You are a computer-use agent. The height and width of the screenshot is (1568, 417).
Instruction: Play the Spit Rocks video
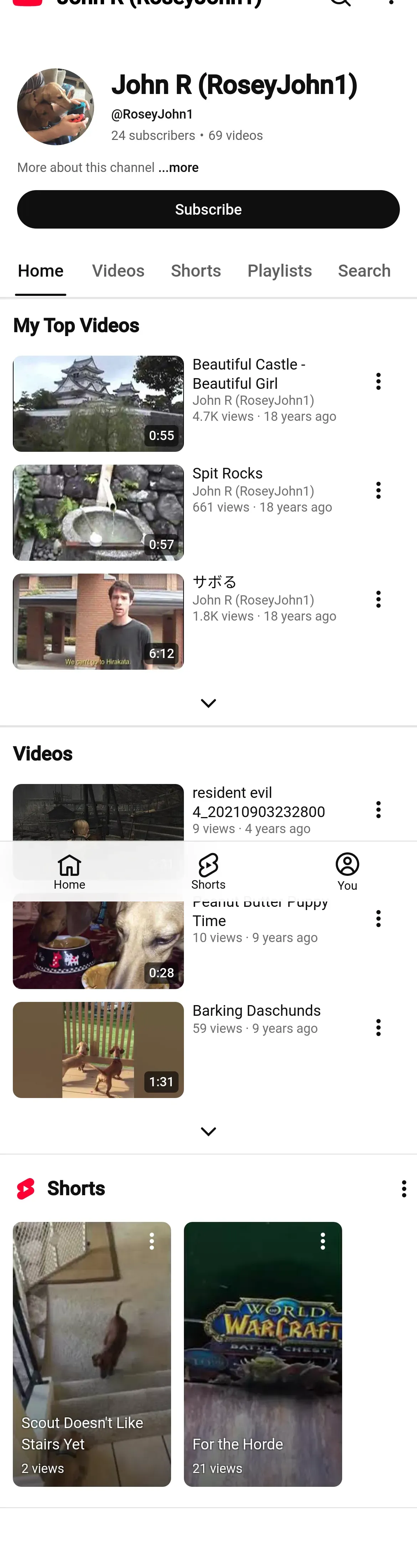(98, 513)
